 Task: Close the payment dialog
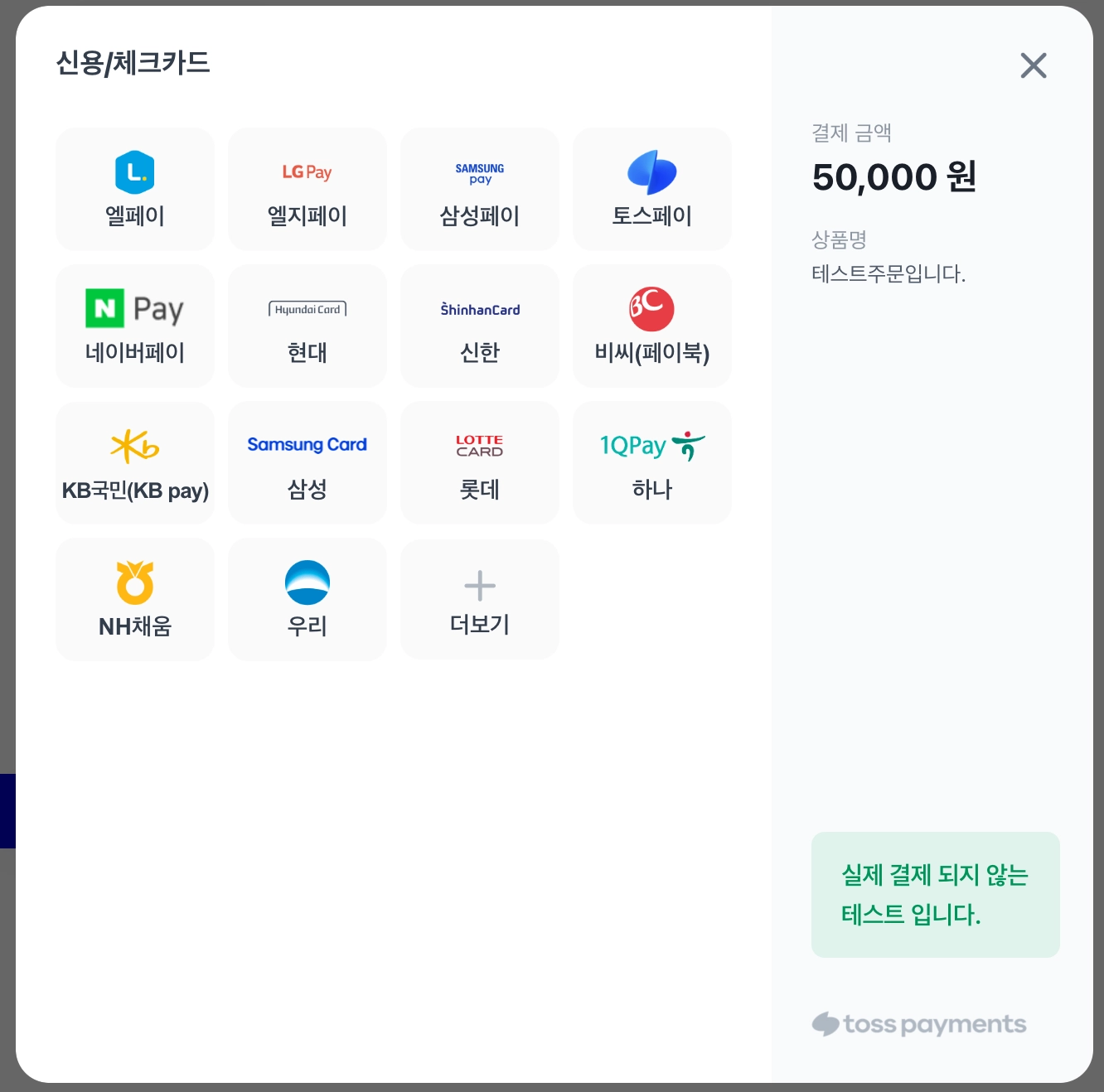click(1033, 65)
